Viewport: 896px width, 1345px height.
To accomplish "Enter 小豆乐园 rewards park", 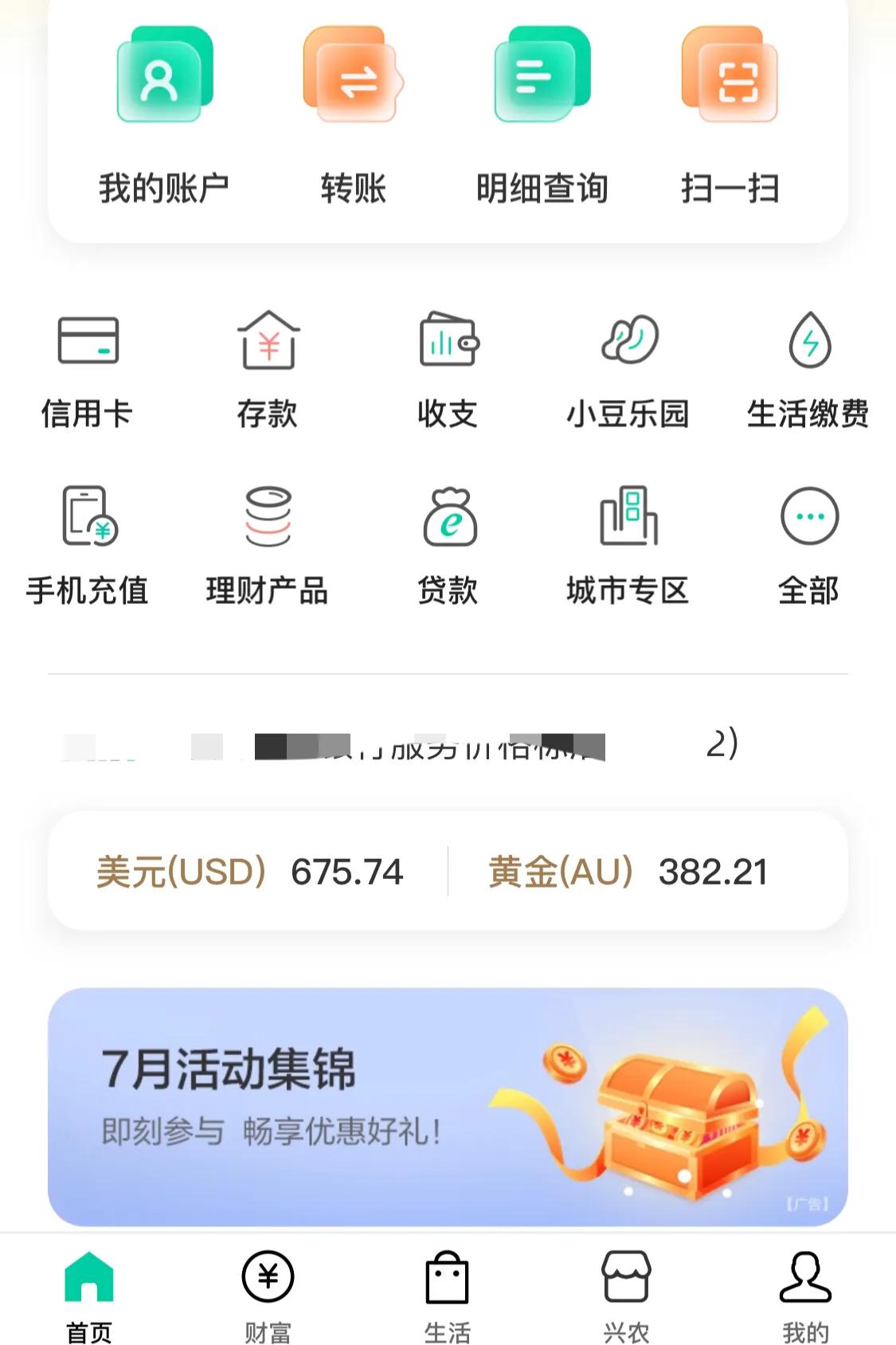I will [x=628, y=367].
